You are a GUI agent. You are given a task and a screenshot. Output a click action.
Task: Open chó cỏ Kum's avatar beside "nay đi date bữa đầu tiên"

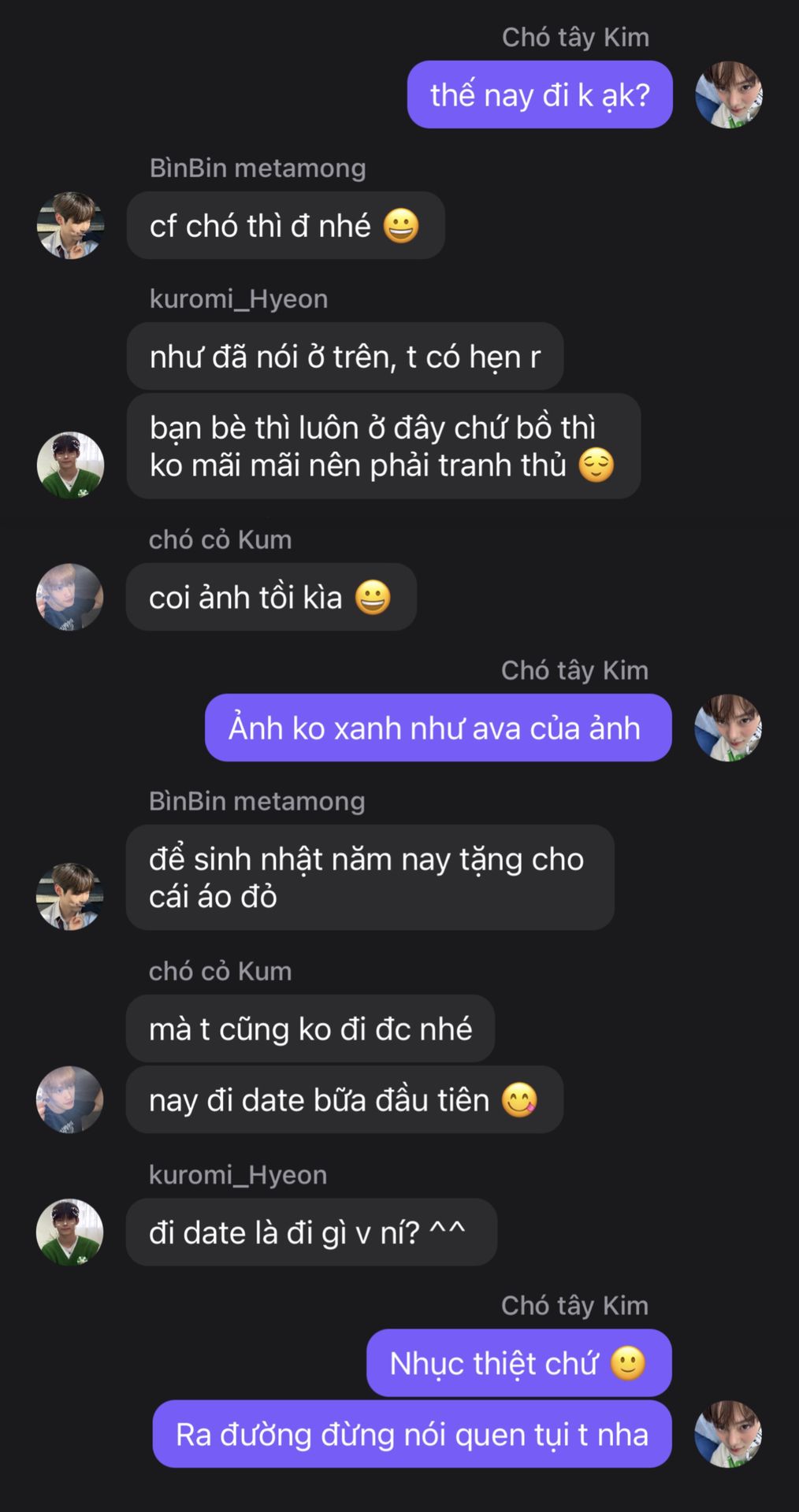pos(70,1099)
